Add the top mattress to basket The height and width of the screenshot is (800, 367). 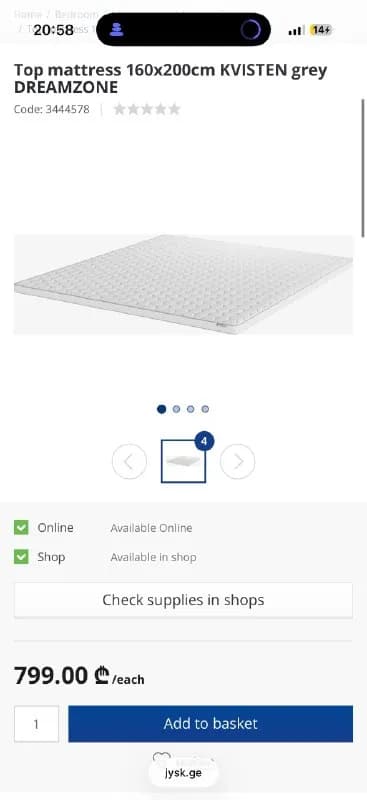click(x=210, y=723)
